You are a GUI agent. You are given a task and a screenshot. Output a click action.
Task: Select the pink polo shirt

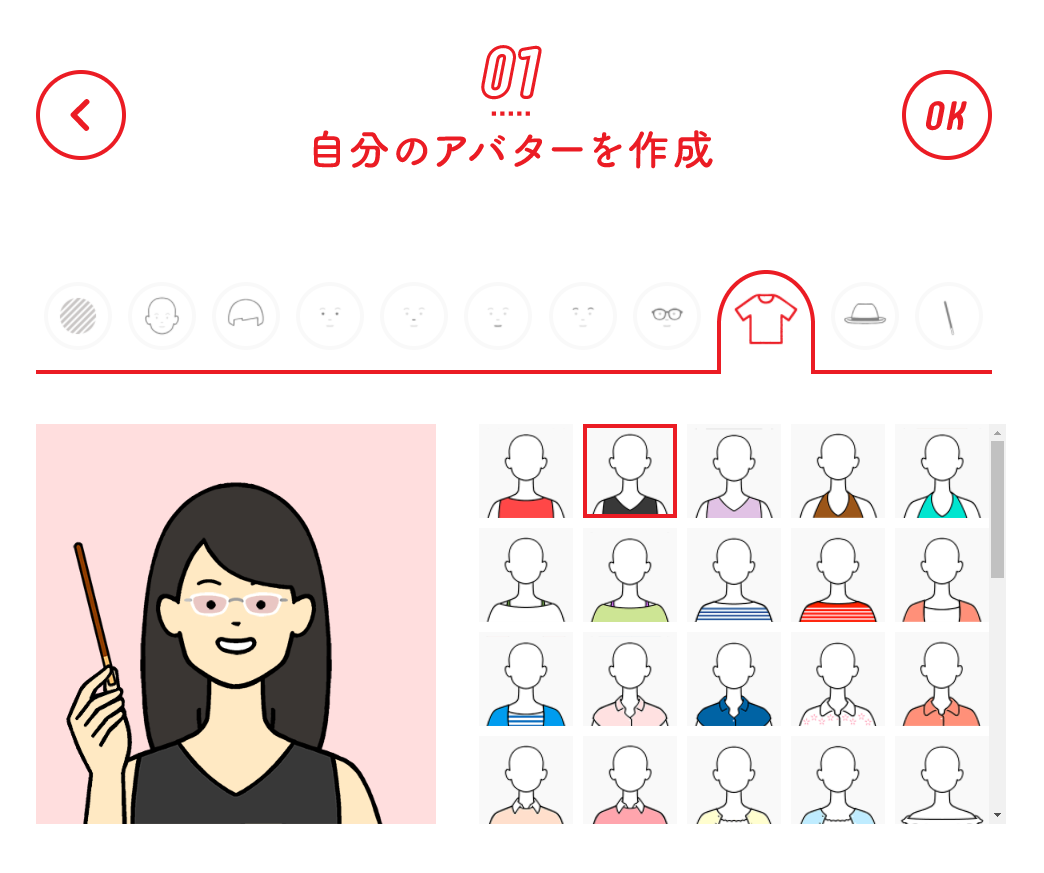point(630,679)
